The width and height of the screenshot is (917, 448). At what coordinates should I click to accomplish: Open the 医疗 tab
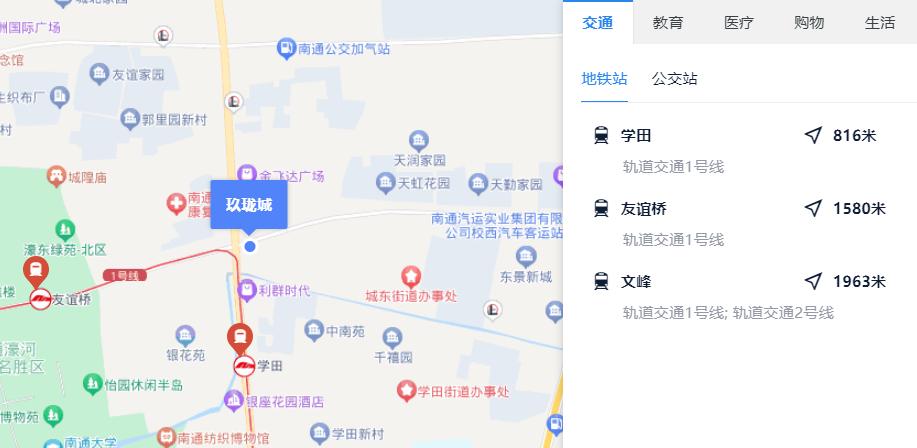tap(738, 23)
